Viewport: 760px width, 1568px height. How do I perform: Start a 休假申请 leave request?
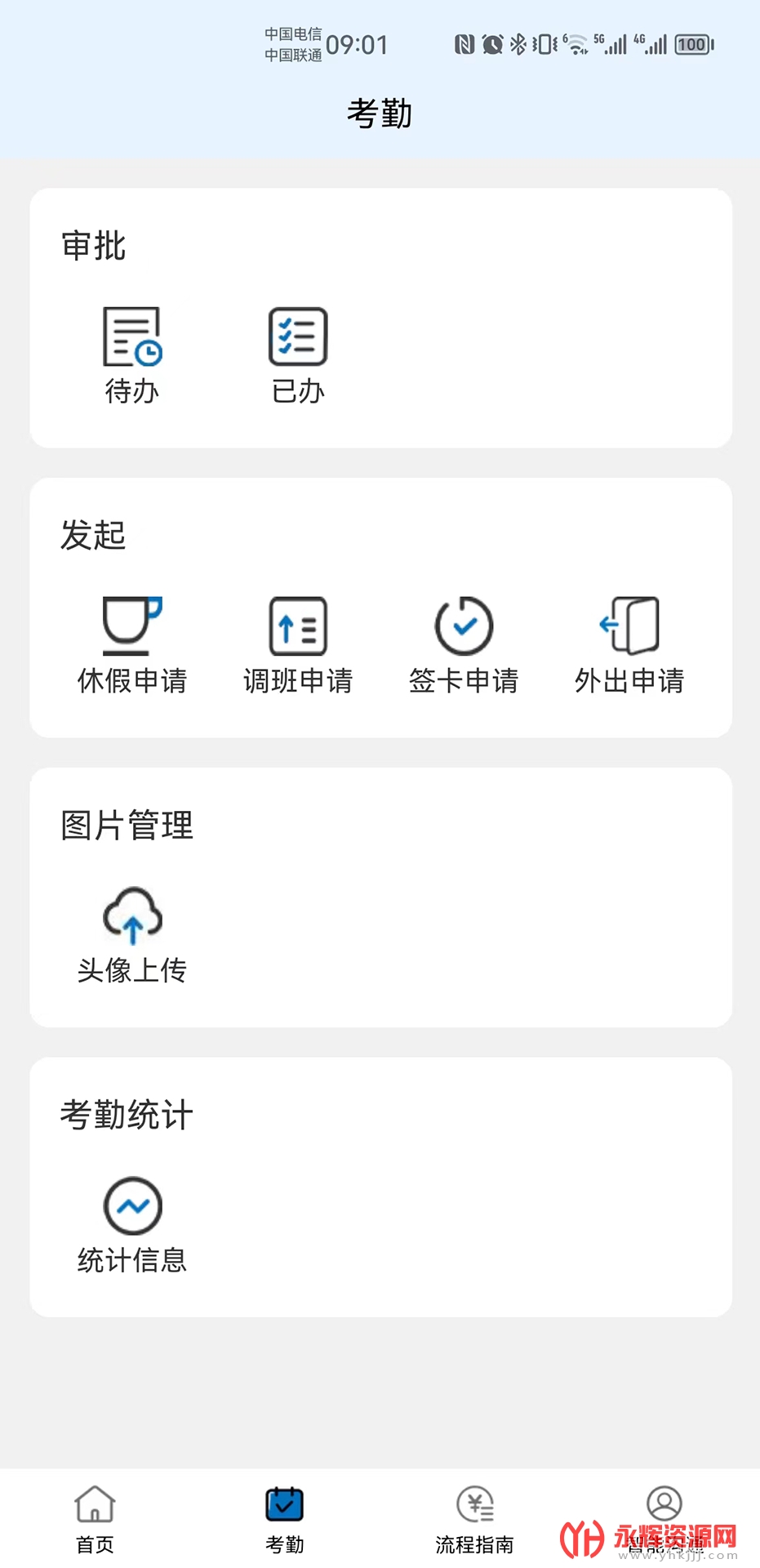132,644
